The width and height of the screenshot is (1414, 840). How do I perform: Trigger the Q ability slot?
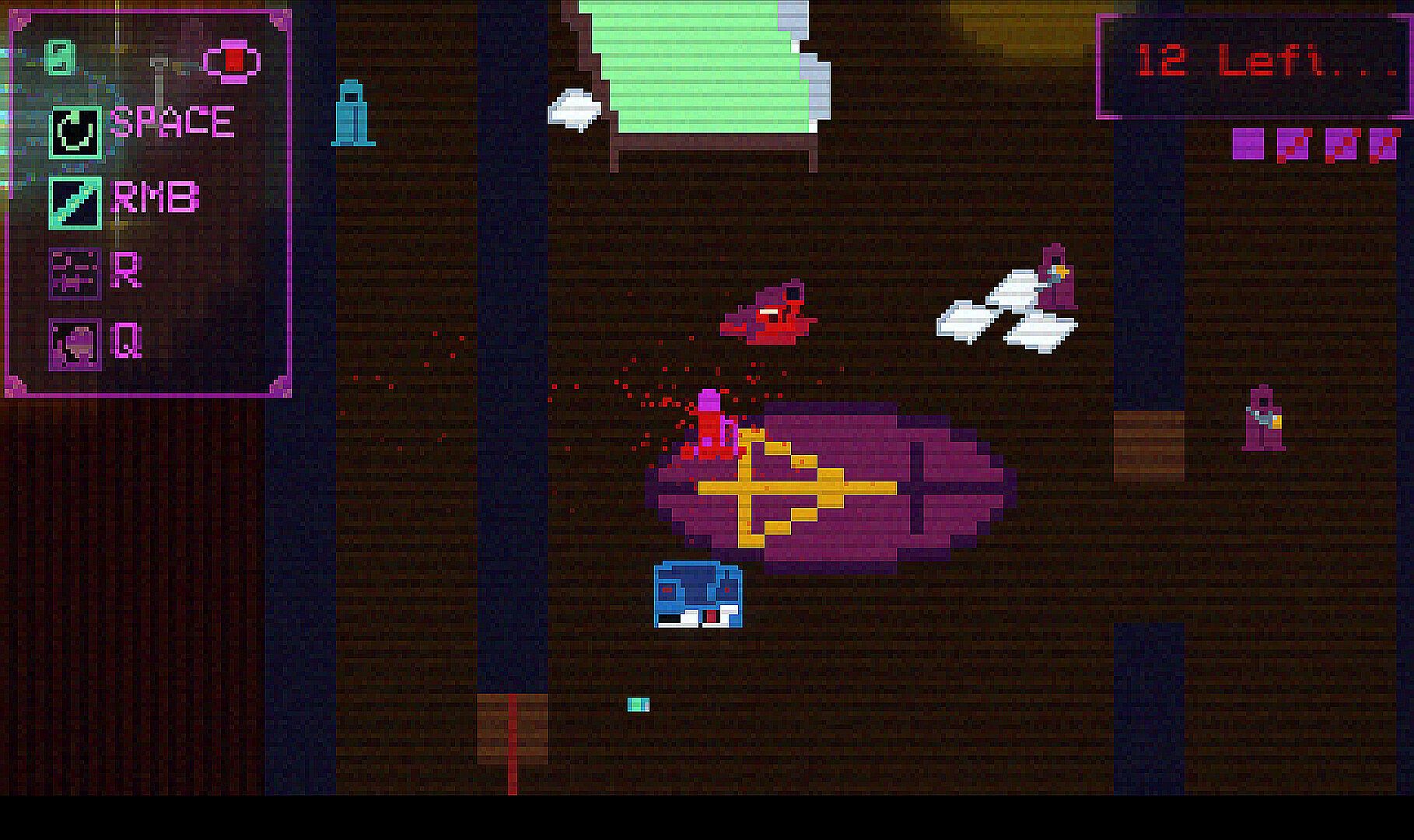pyautogui.click(x=75, y=343)
